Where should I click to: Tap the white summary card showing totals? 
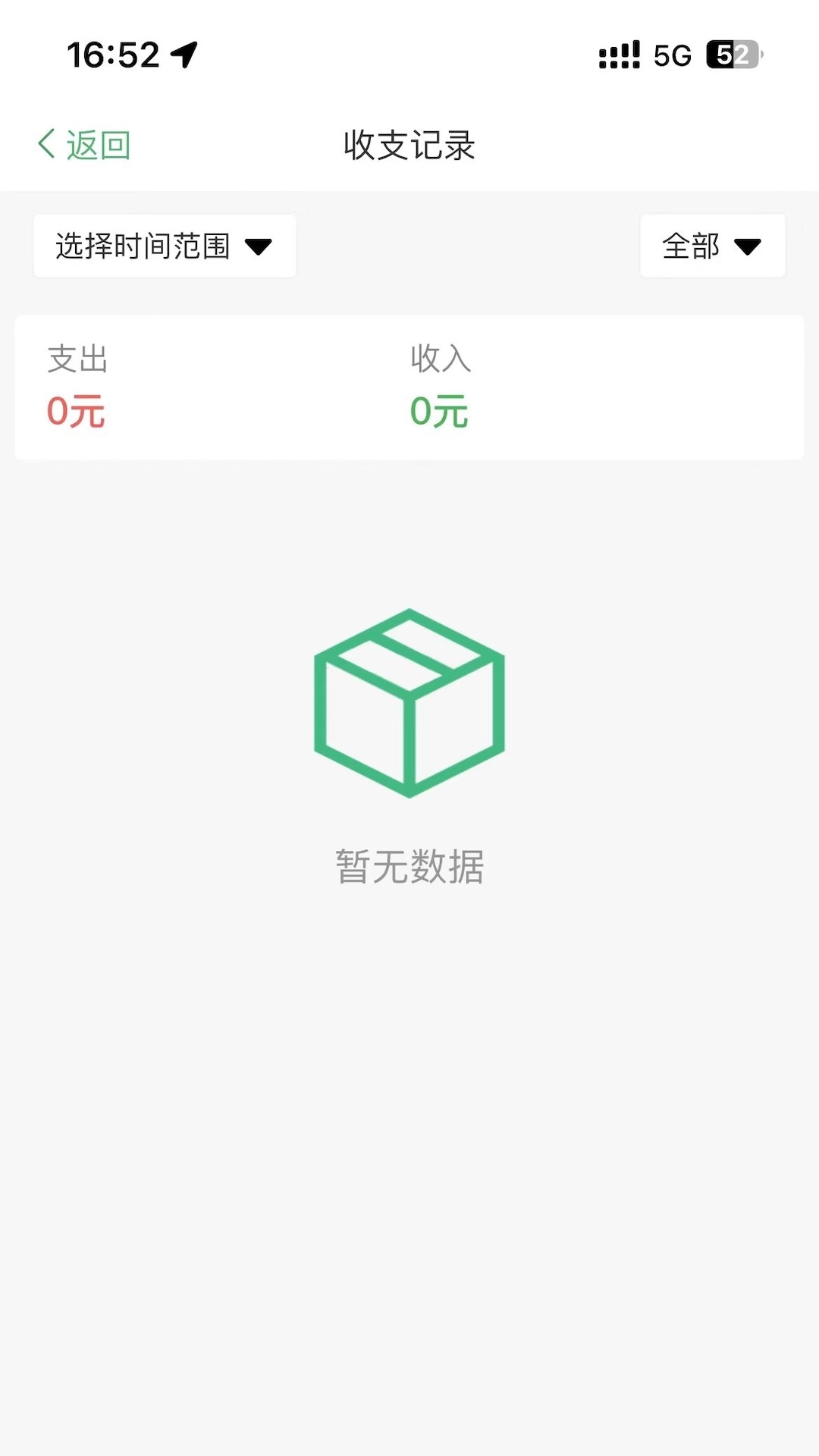(x=409, y=387)
